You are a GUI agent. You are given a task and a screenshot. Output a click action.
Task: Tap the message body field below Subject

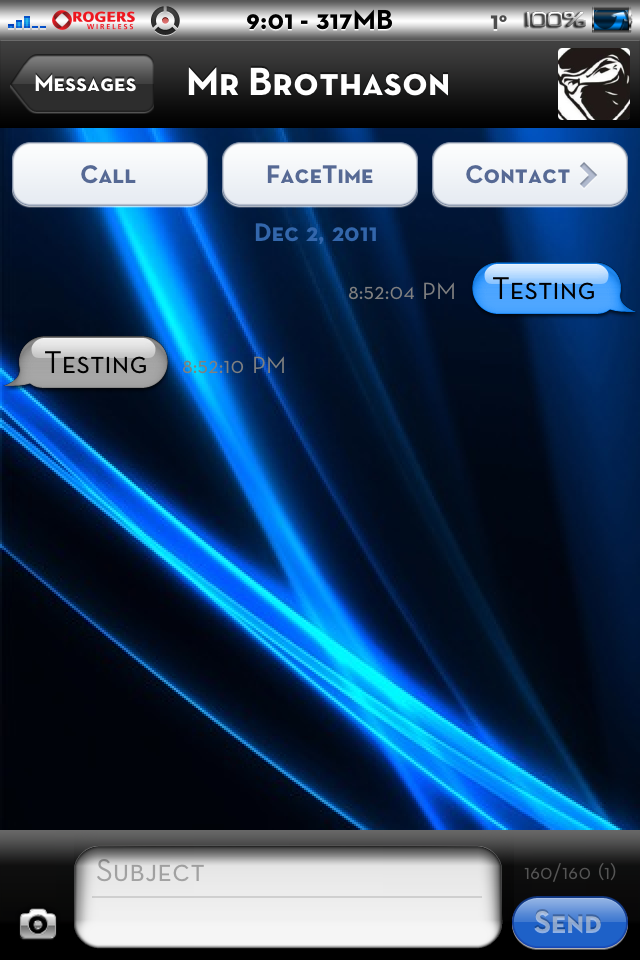tap(287, 922)
